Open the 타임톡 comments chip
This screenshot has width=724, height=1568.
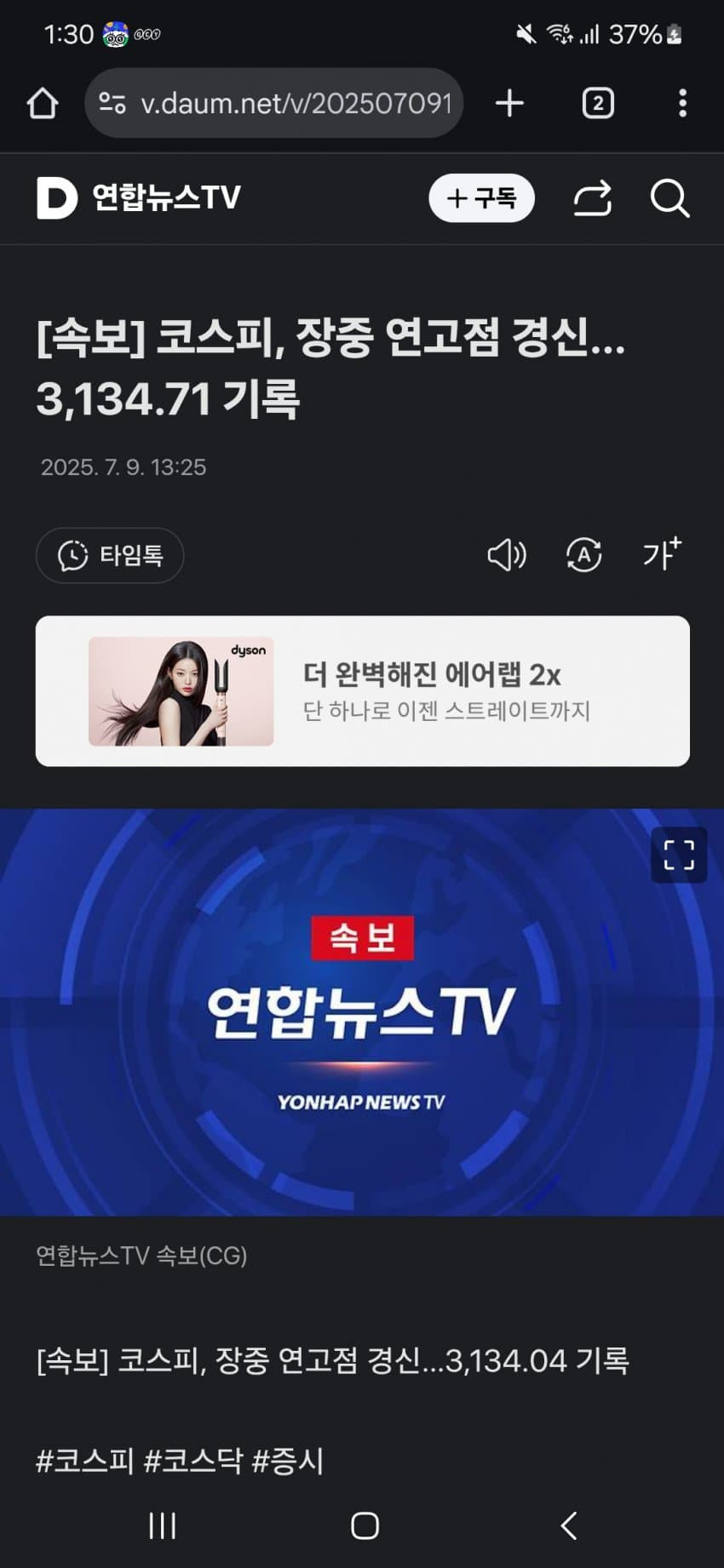pyautogui.click(x=110, y=556)
